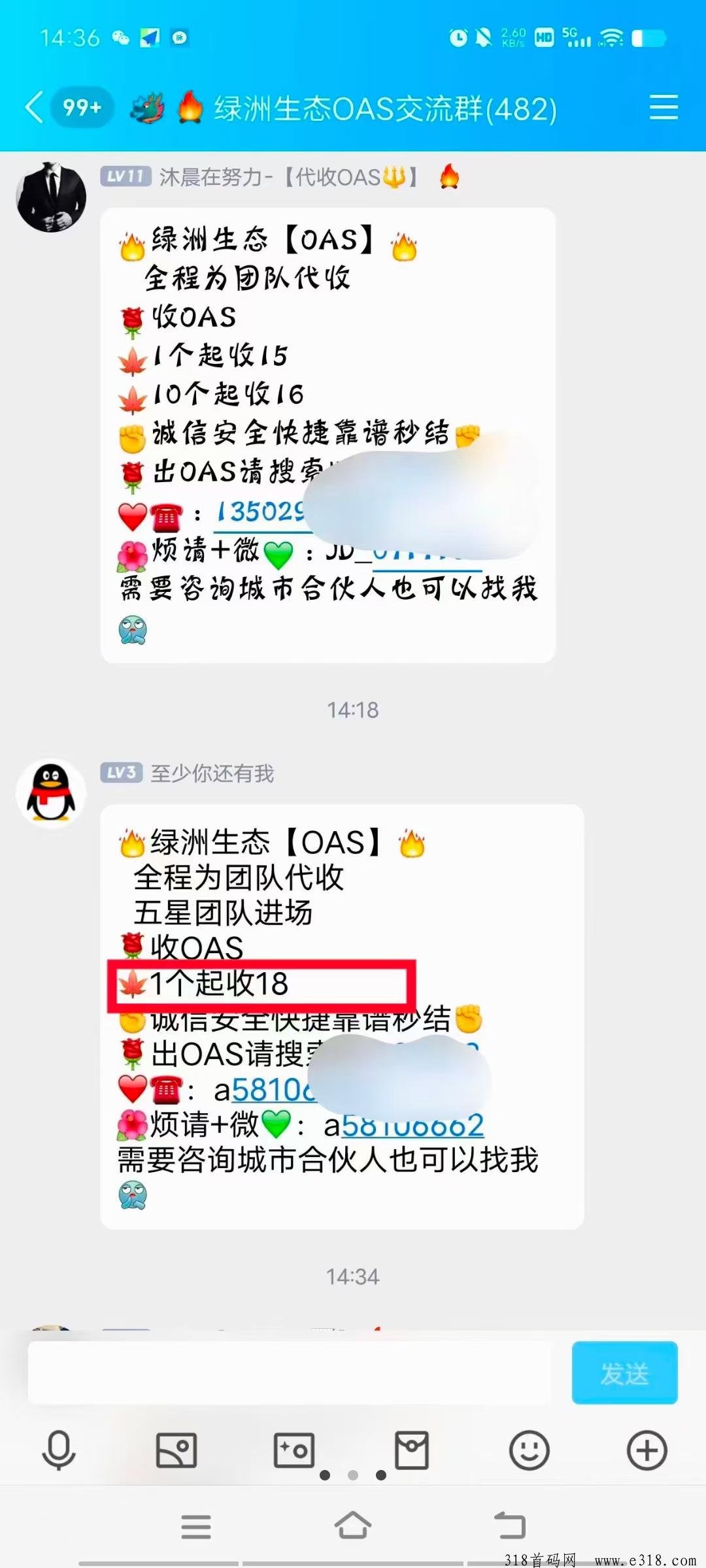
Task: Open the group menu icon
Action: coord(664,107)
